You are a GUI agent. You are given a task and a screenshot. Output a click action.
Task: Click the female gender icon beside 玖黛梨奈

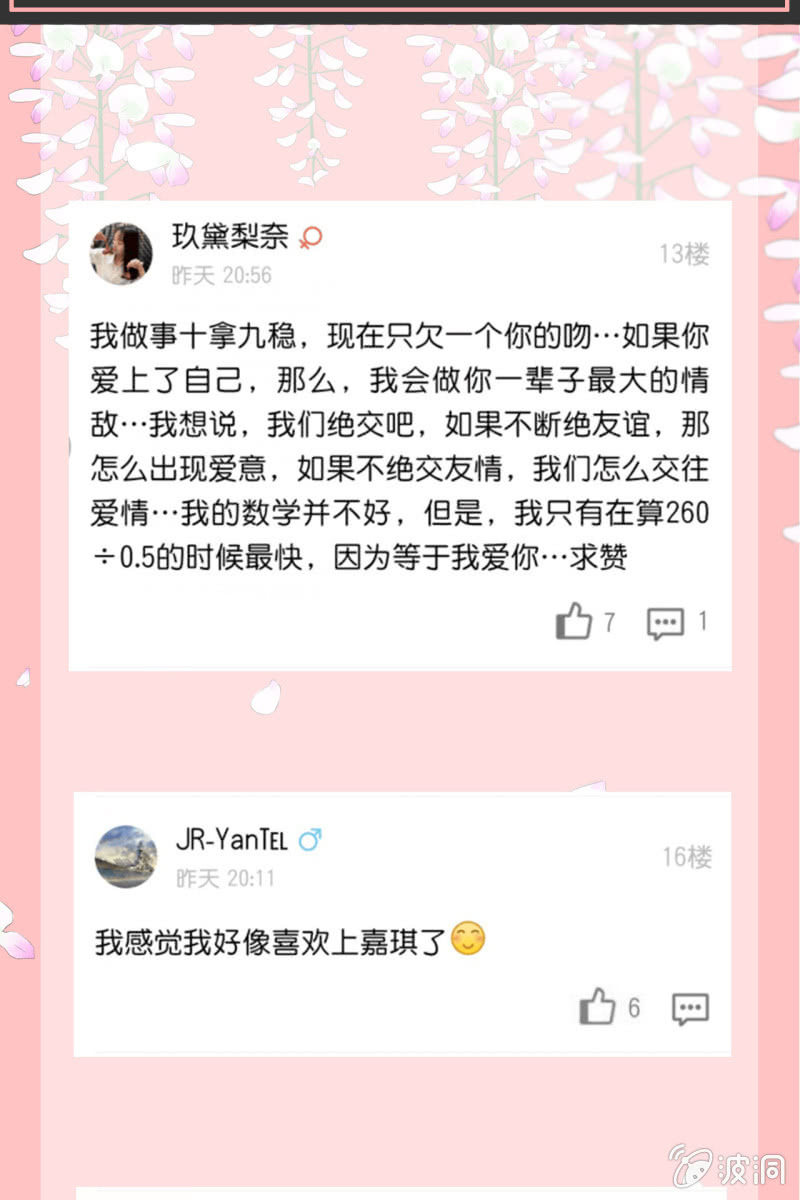pos(310,238)
